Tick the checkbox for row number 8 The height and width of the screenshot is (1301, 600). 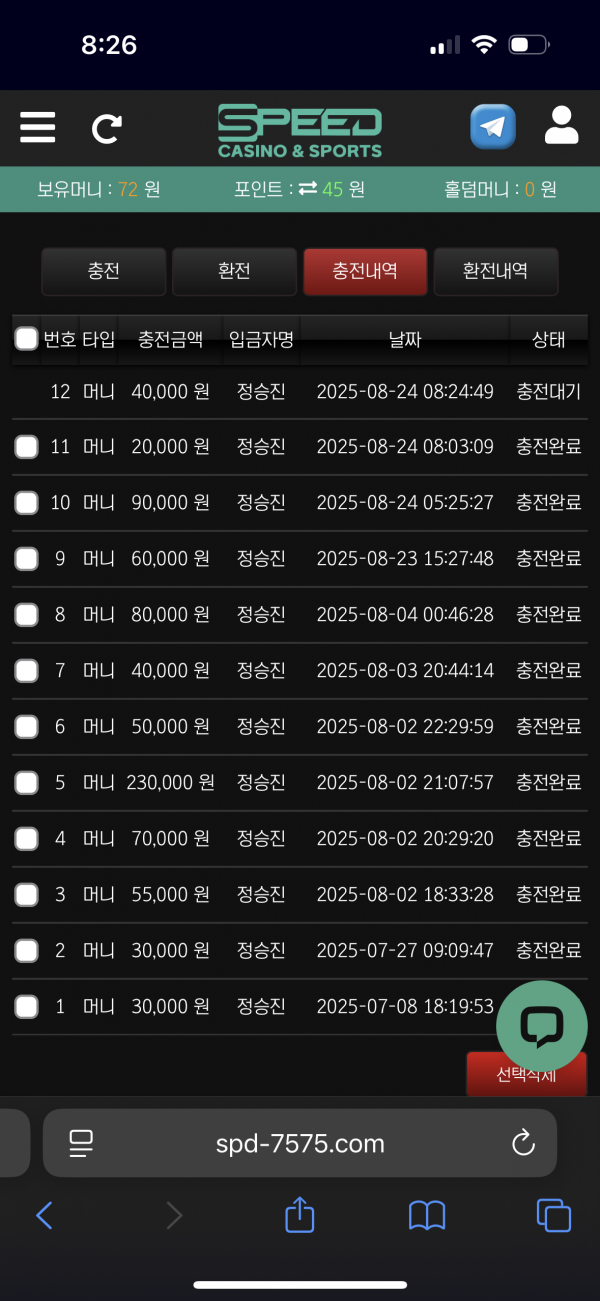tap(27, 615)
